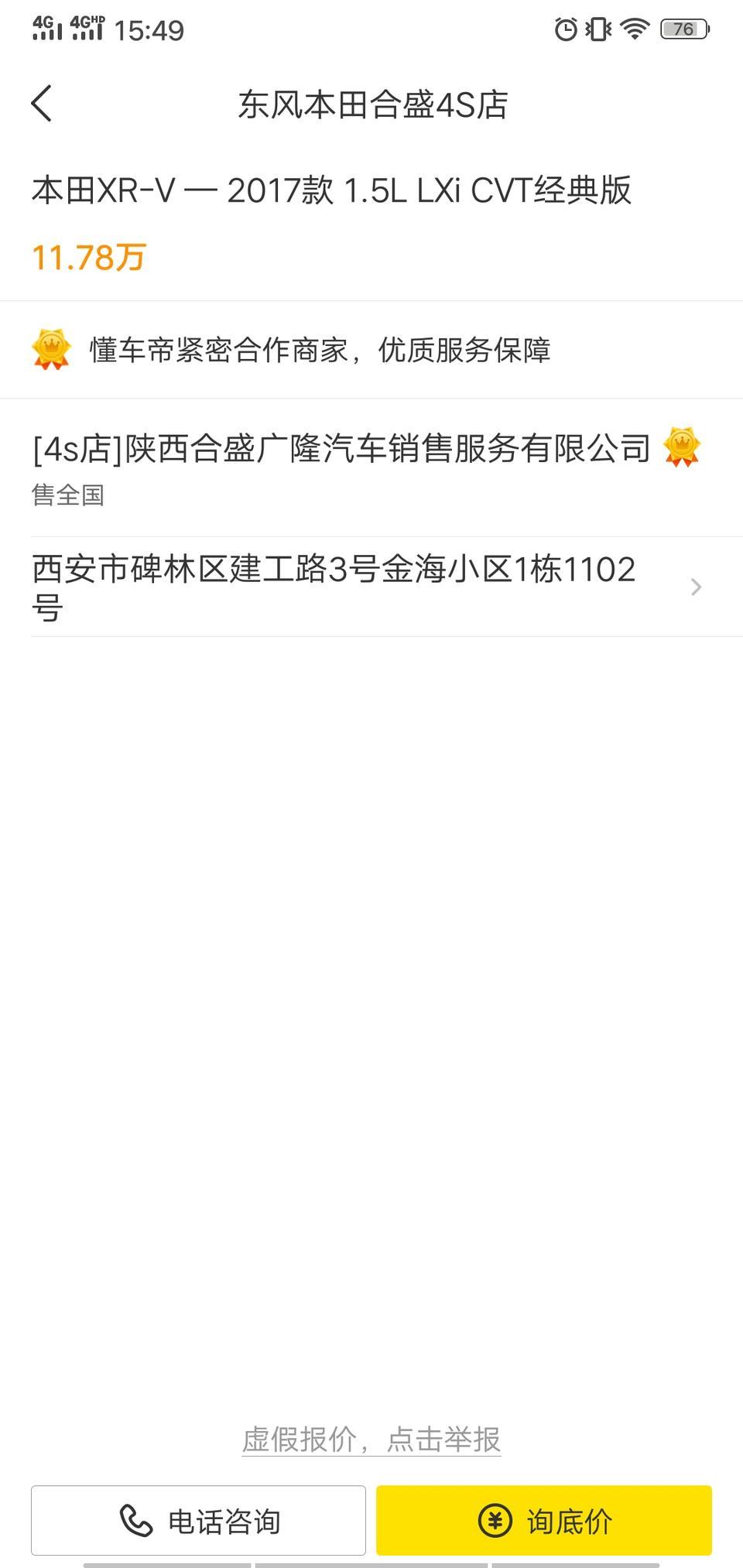
Task: Call the dealer with 电话咨询
Action: [x=198, y=1521]
